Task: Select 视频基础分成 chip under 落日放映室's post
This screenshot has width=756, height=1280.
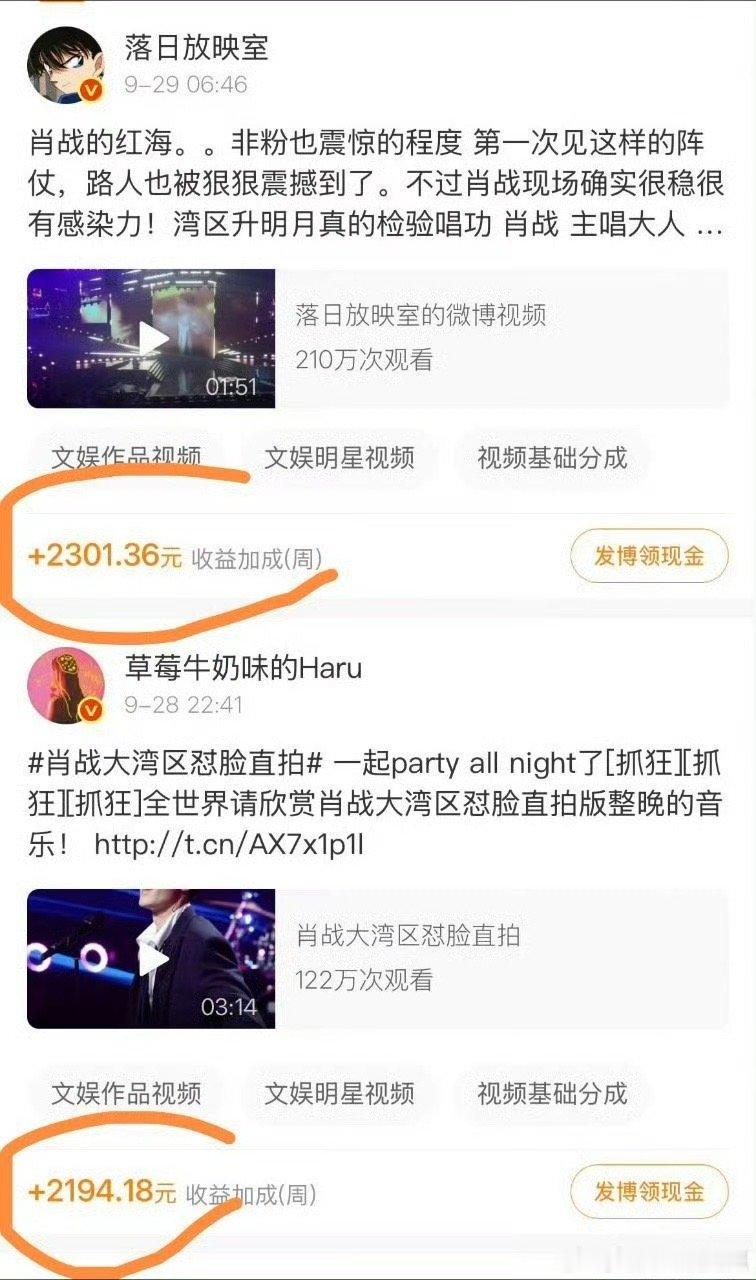Action: pos(552,458)
